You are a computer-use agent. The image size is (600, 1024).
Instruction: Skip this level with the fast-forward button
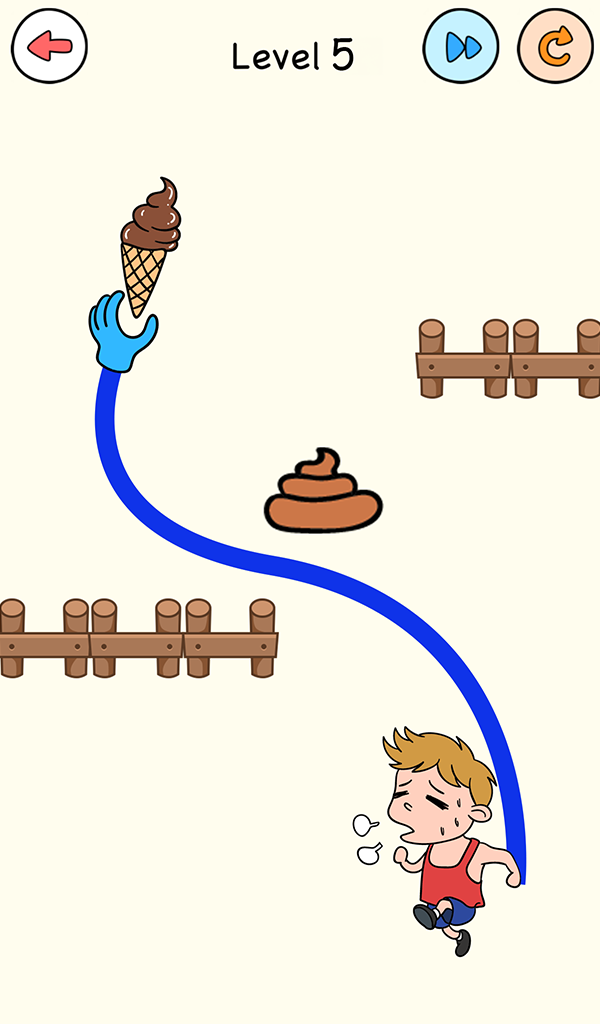pyautogui.click(x=461, y=46)
